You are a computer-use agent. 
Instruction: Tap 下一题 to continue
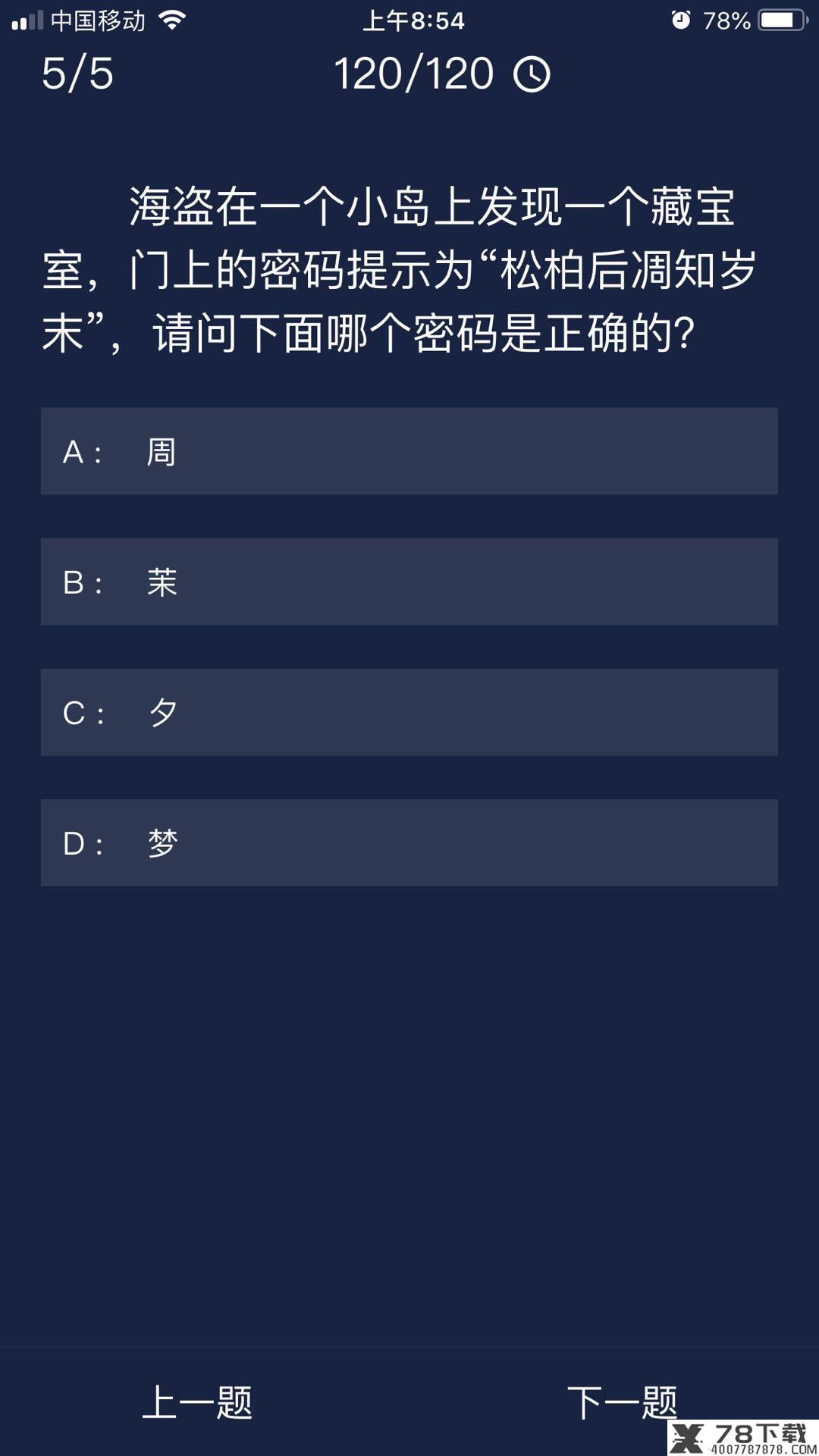[622, 1402]
